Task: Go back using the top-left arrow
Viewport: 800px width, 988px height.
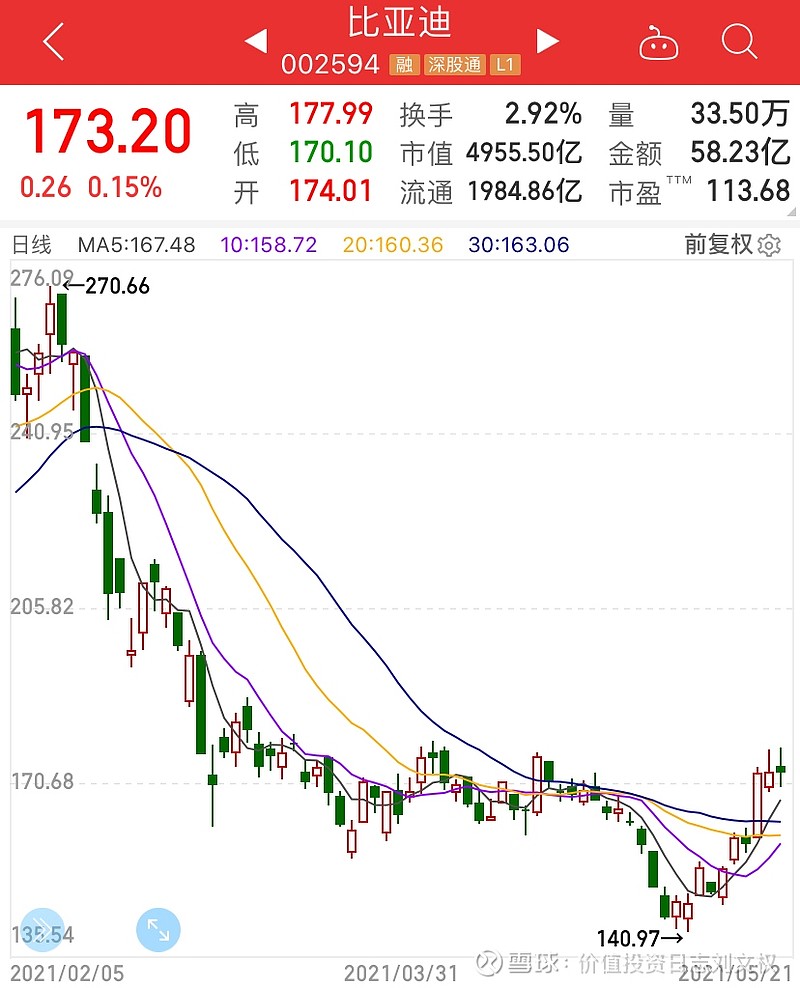Action: coord(54,42)
